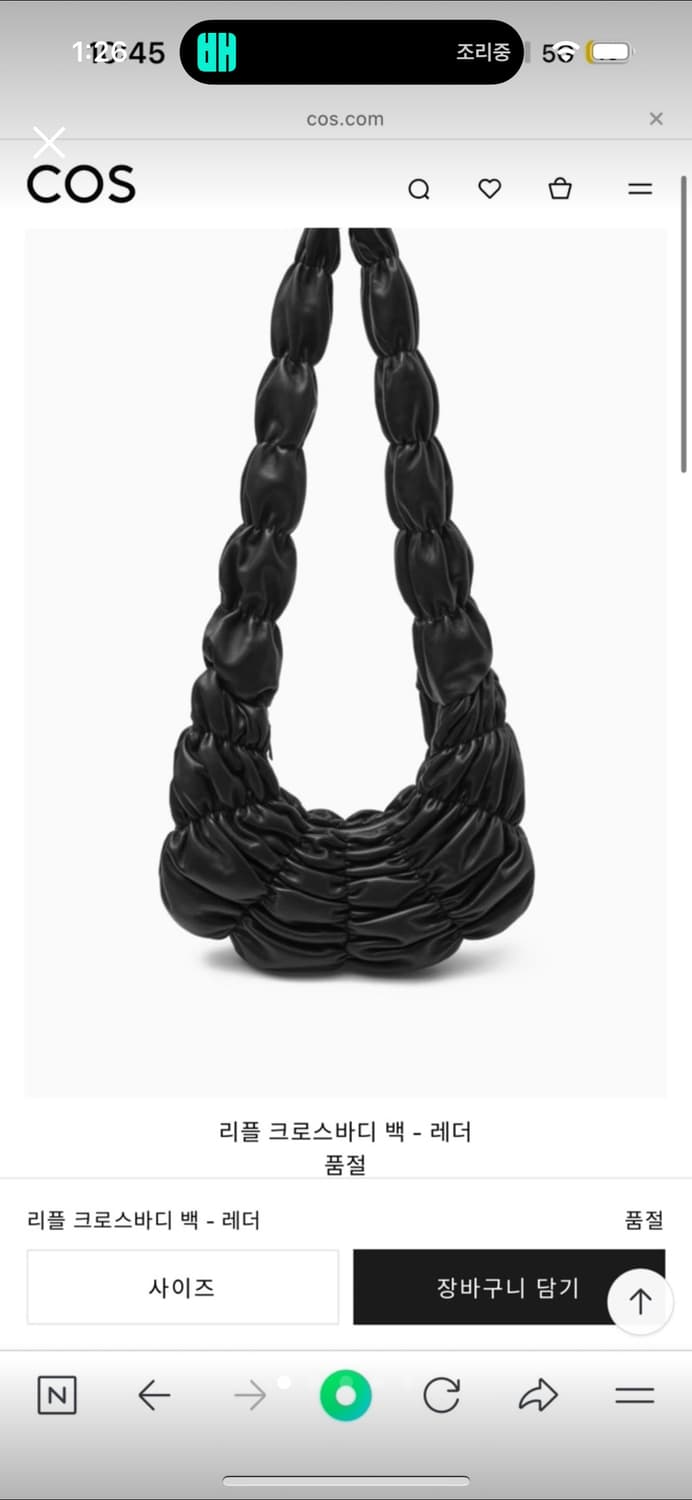Select the 사이즈 size button
Viewport: 692px width, 1500px height.
pyautogui.click(x=182, y=1287)
